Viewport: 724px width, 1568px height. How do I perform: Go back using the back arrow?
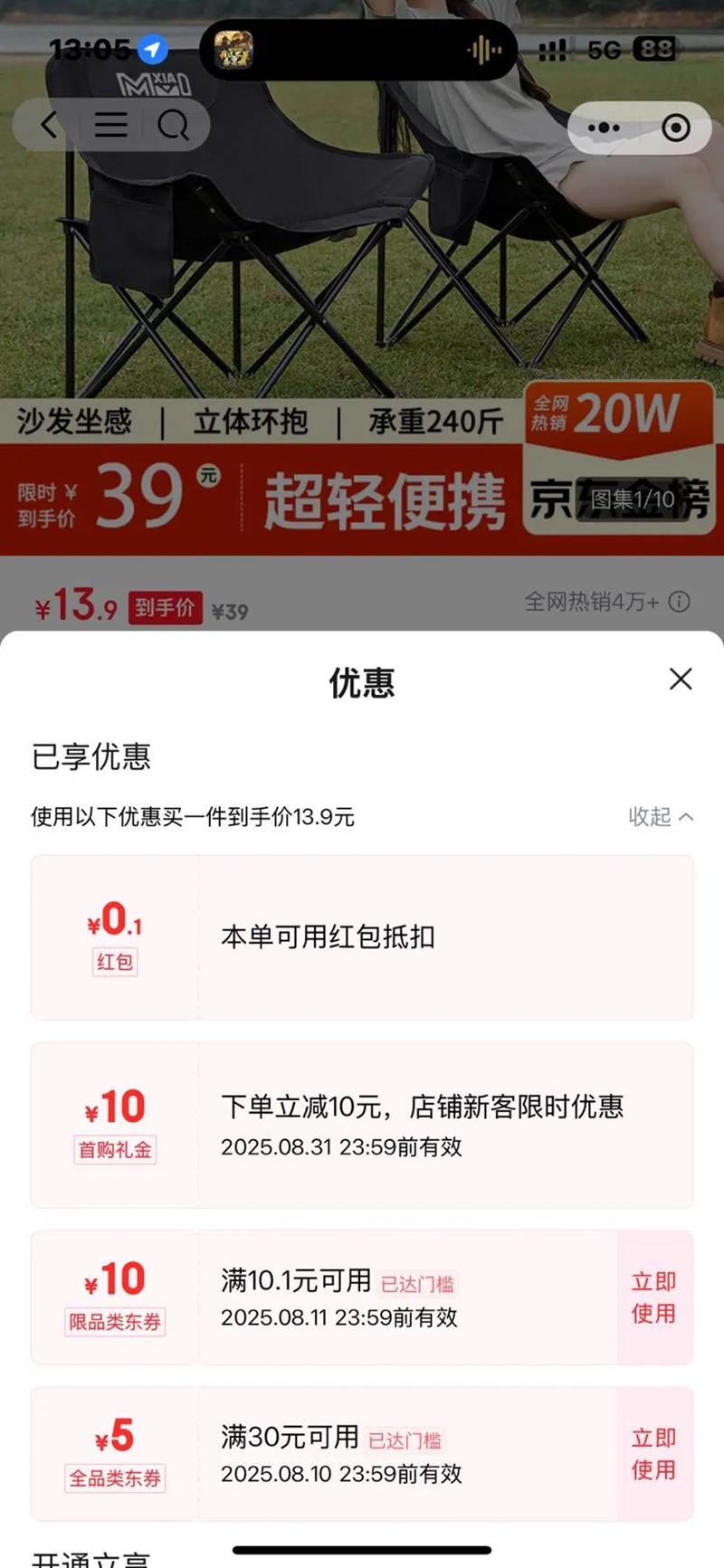click(49, 125)
